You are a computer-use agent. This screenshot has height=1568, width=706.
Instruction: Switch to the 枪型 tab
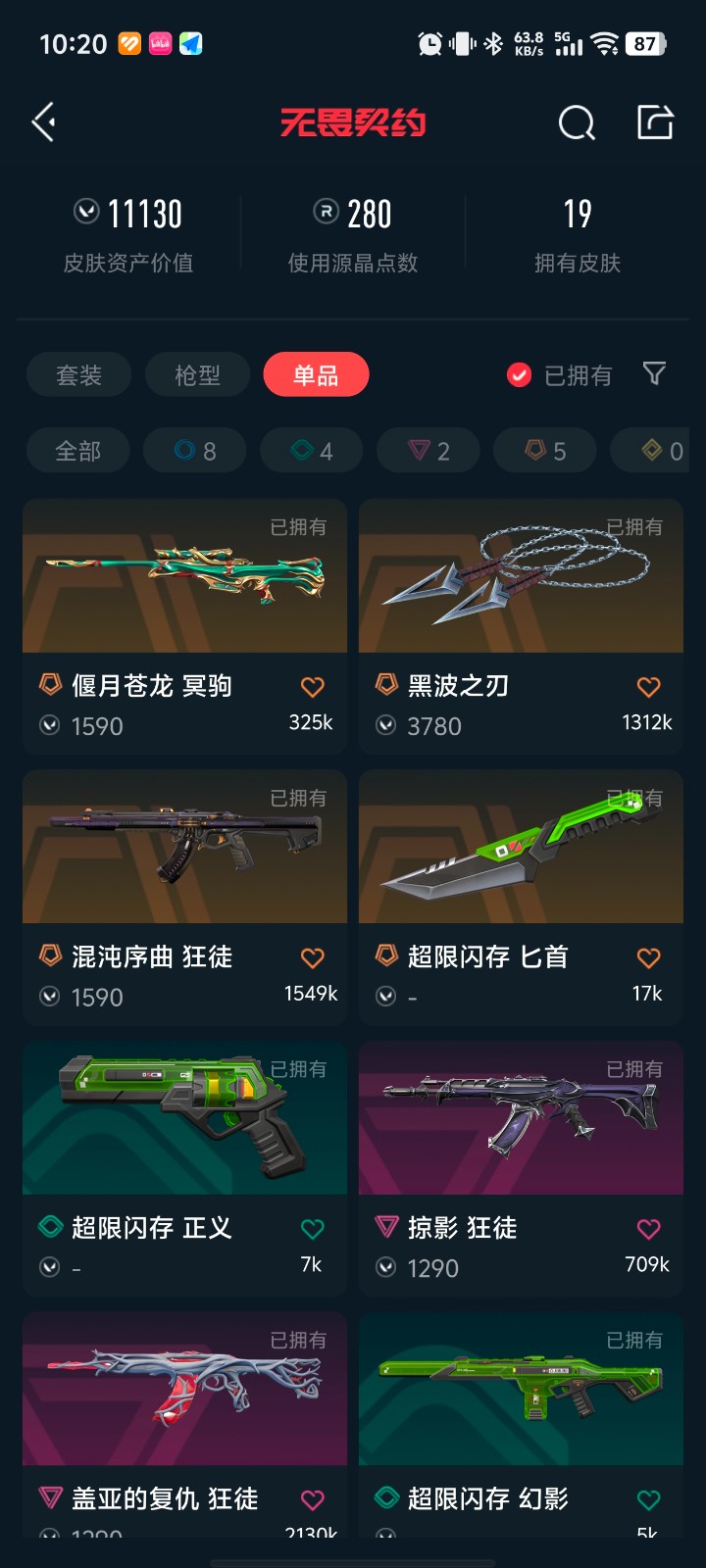(197, 375)
